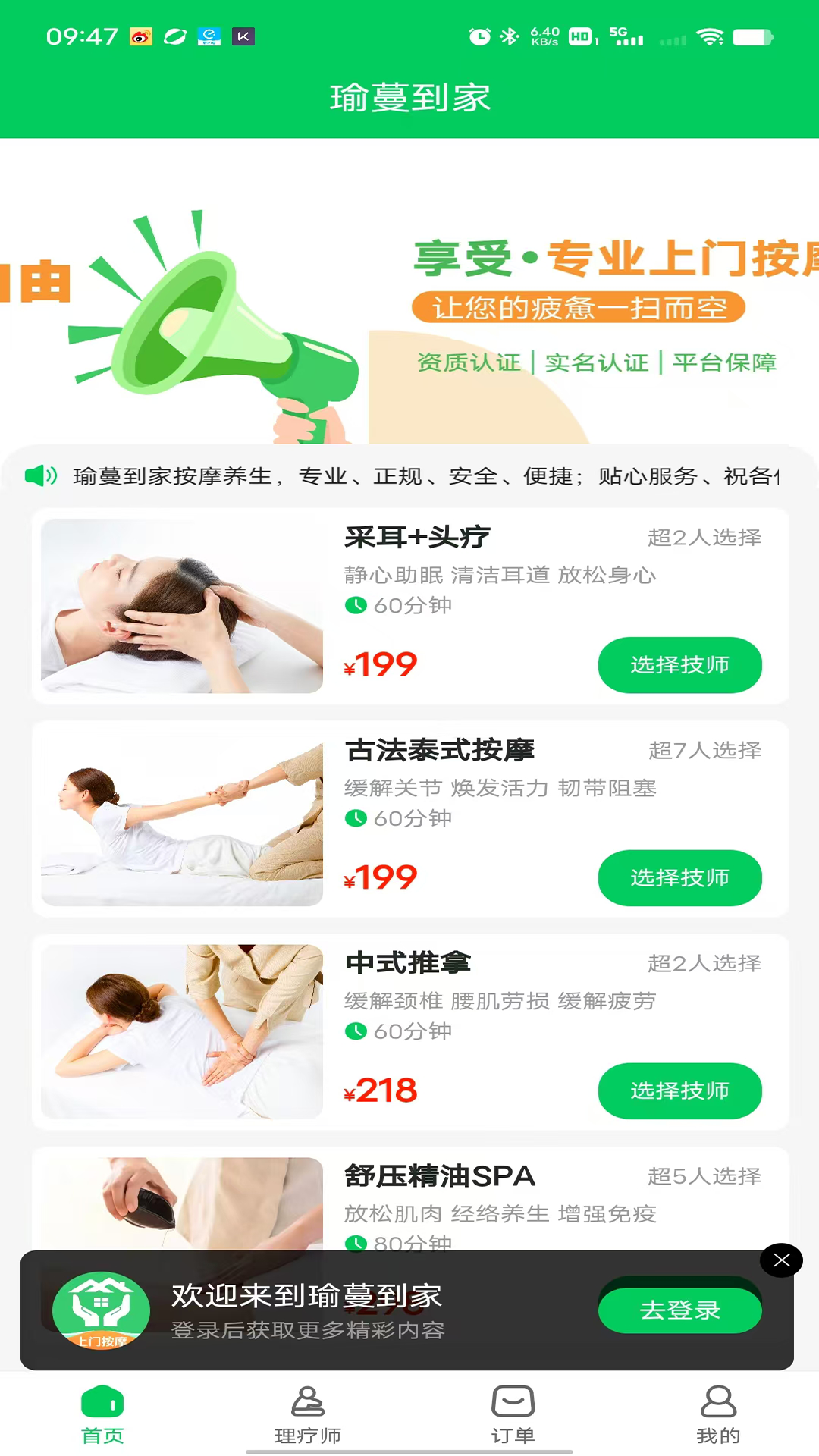
Task: Tap 选择技师 for 中式推拿
Action: 680,1091
